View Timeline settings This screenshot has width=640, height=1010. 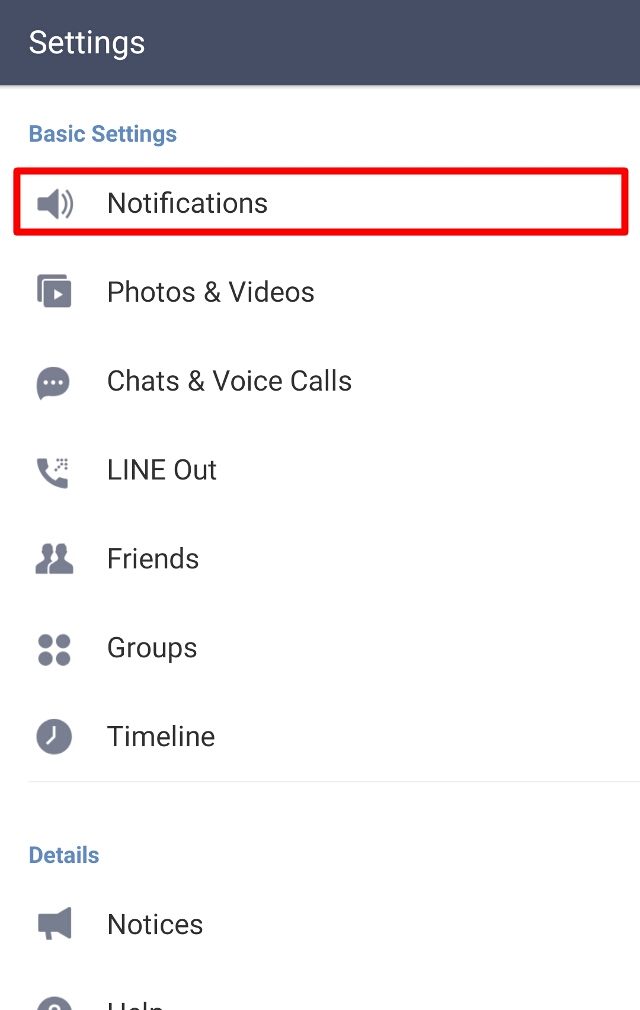click(161, 737)
